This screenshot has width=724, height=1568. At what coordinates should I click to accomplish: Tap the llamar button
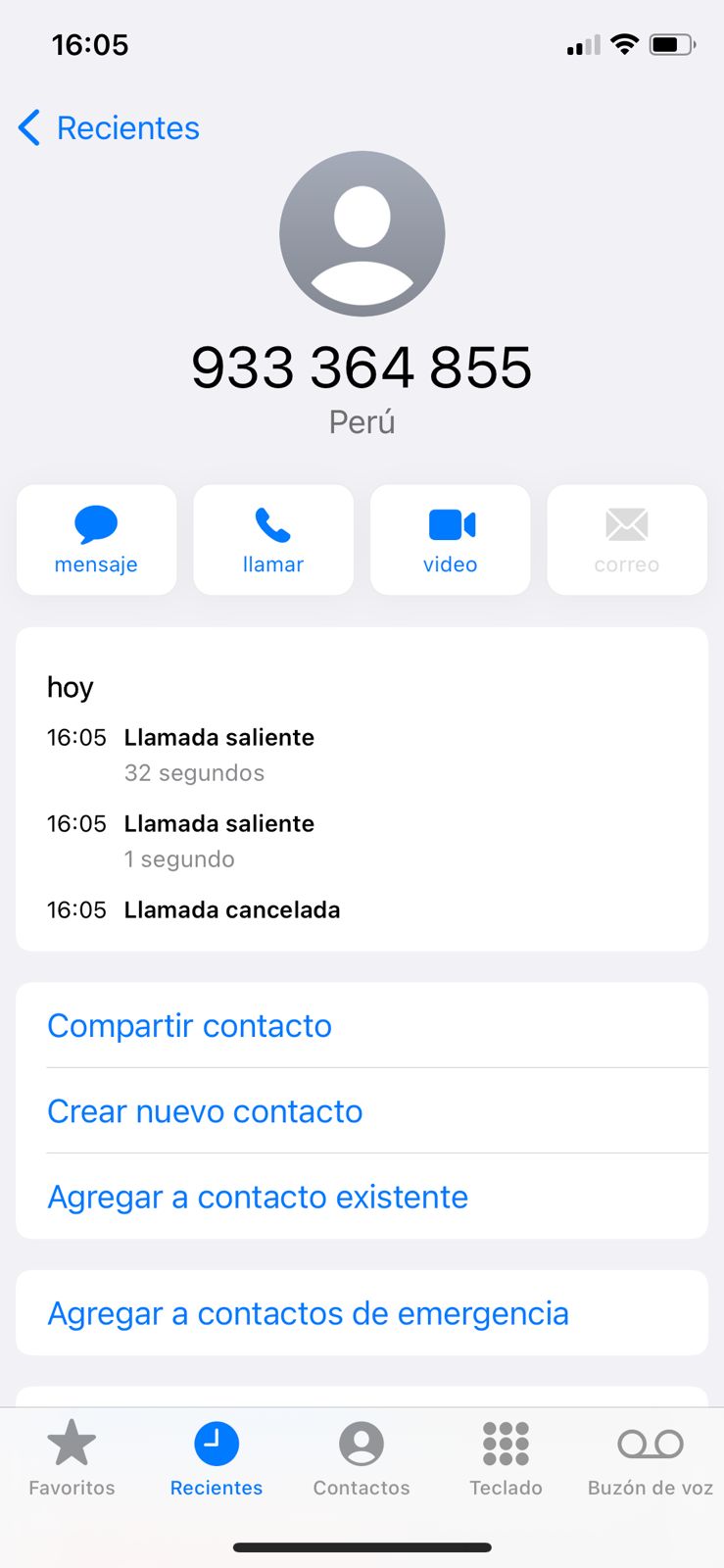273,540
